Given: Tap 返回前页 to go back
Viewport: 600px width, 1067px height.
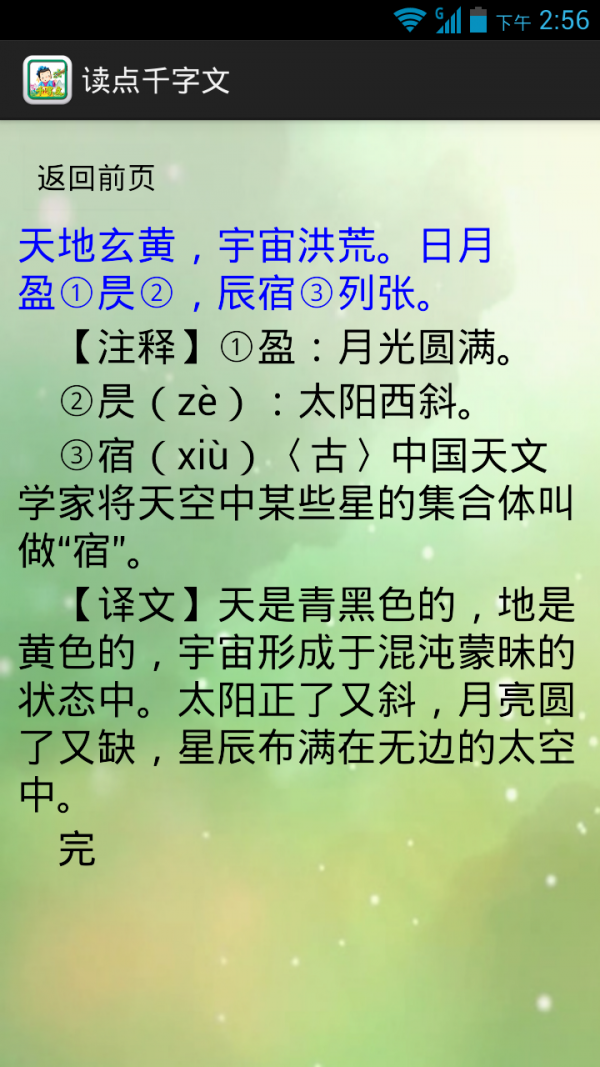Looking at the screenshot, I should pyautogui.click(x=96, y=178).
